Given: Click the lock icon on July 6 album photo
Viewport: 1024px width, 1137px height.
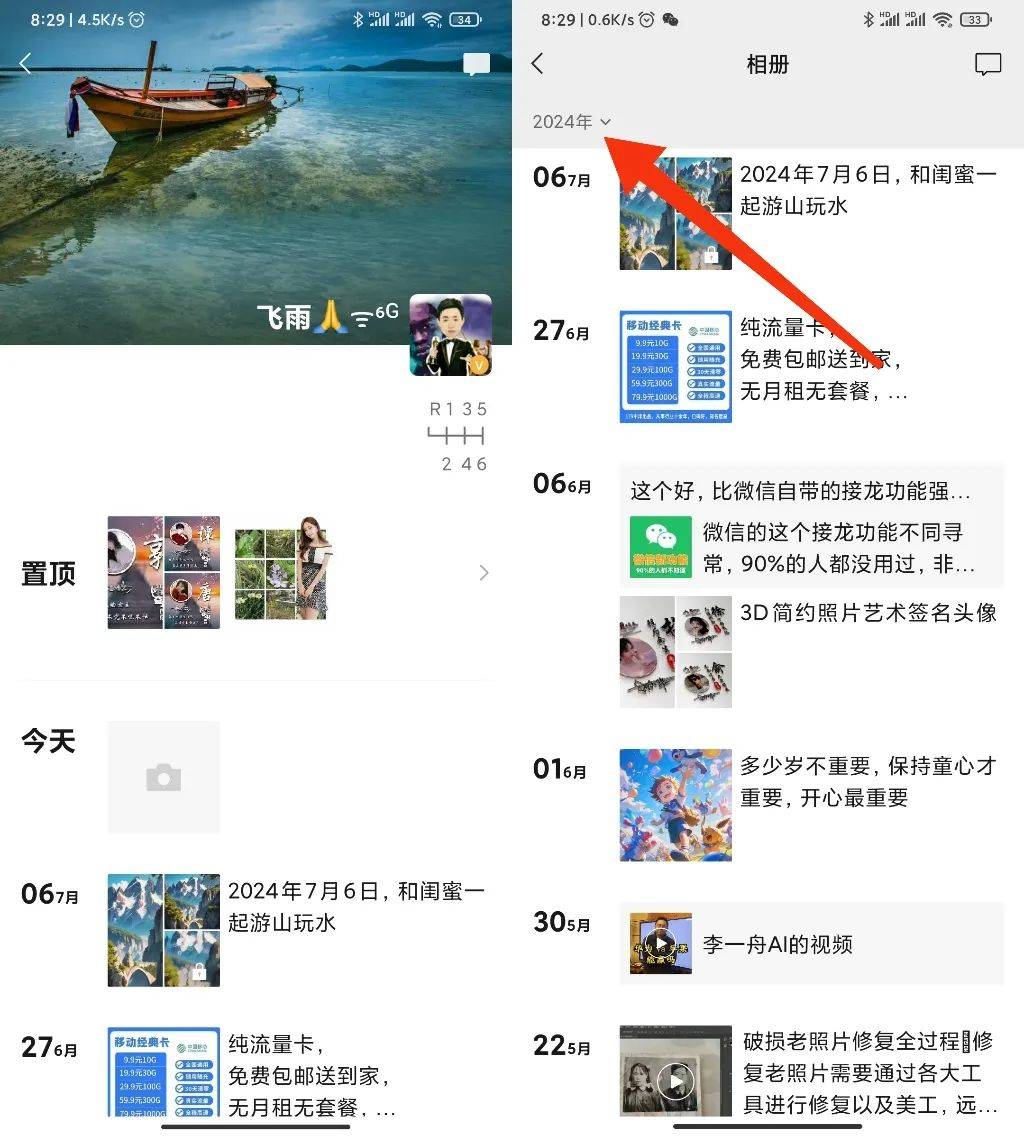Looking at the screenshot, I should pos(713,253).
